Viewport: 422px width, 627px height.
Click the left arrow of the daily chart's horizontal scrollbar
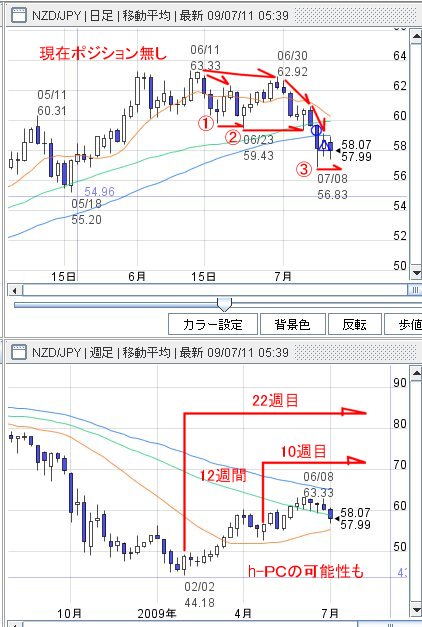(x=15, y=290)
